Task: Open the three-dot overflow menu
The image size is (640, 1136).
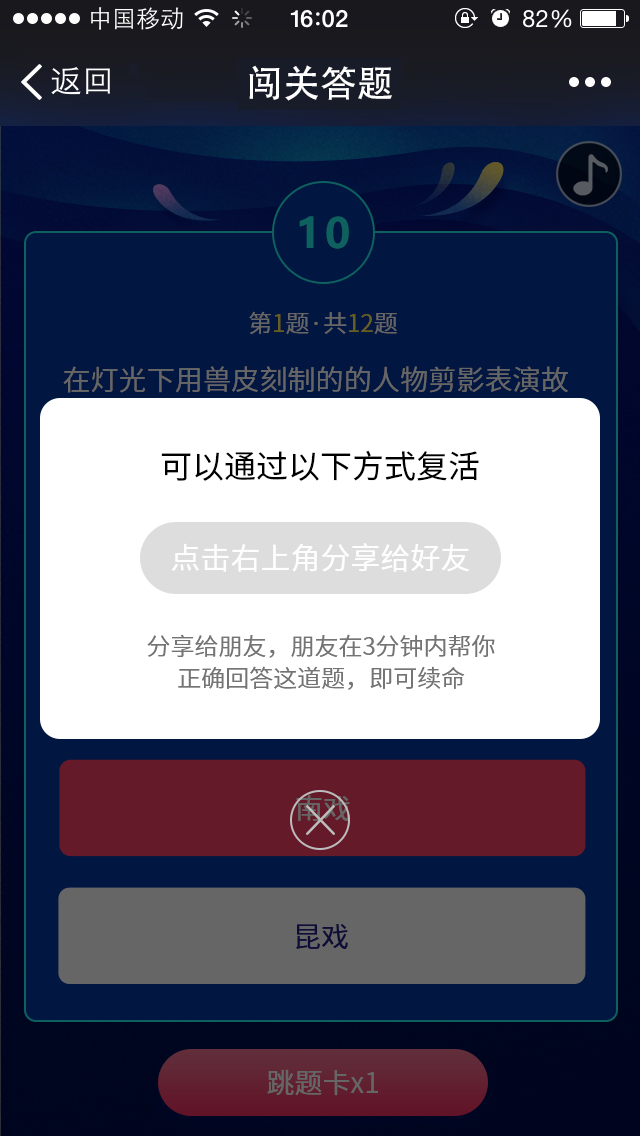Action: click(x=589, y=83)
